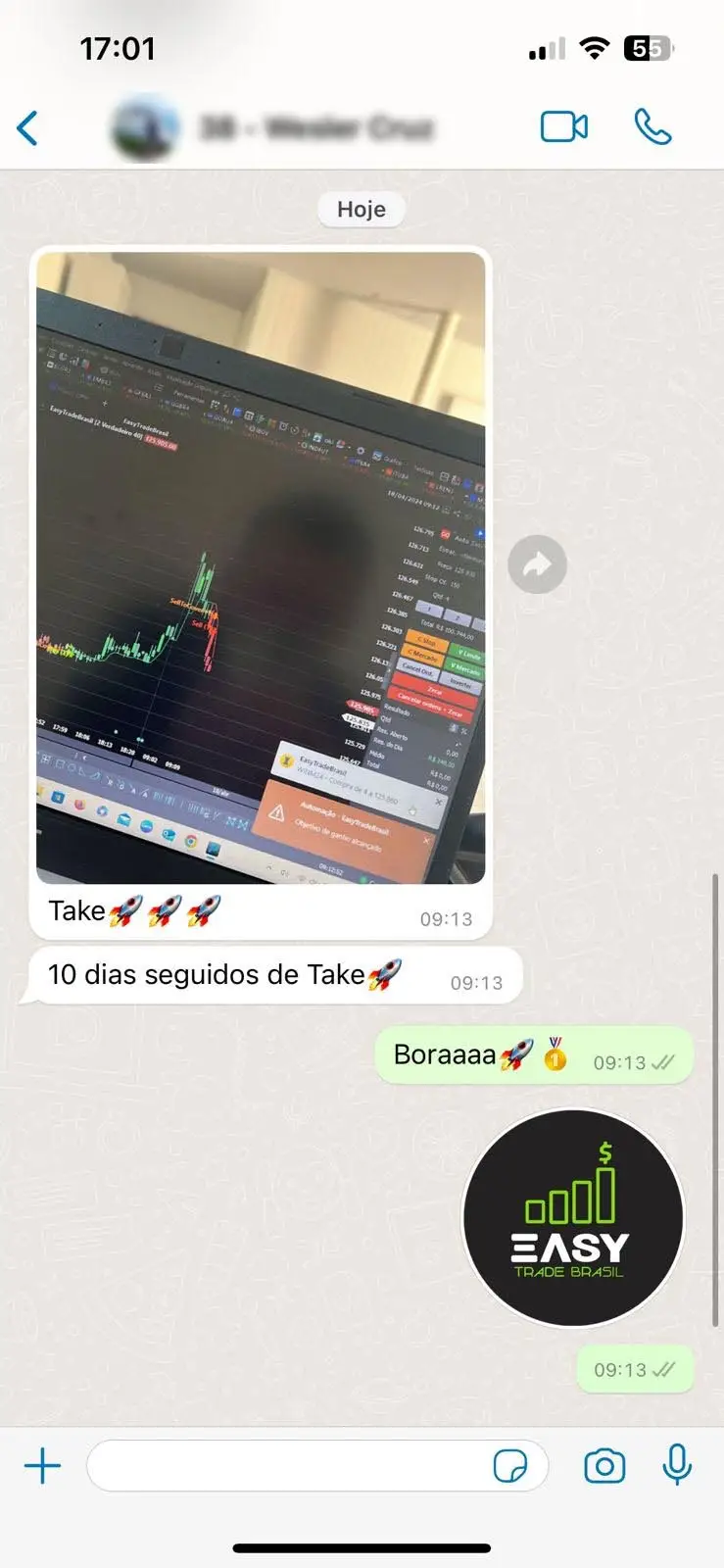Open the Easy Trade Brasil sticker
Screen dimensions: 724x1568
[572, 1218]
